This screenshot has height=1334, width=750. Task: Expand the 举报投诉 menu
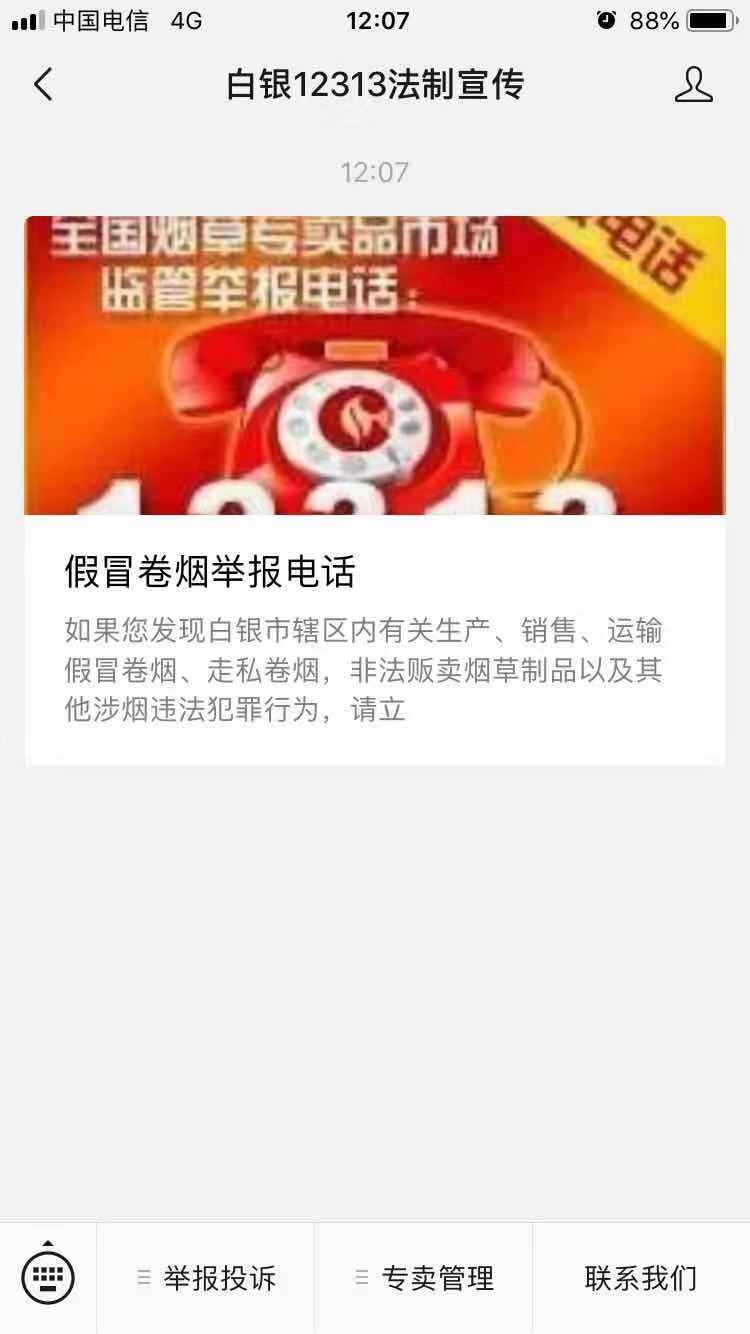pos(206,1278)
